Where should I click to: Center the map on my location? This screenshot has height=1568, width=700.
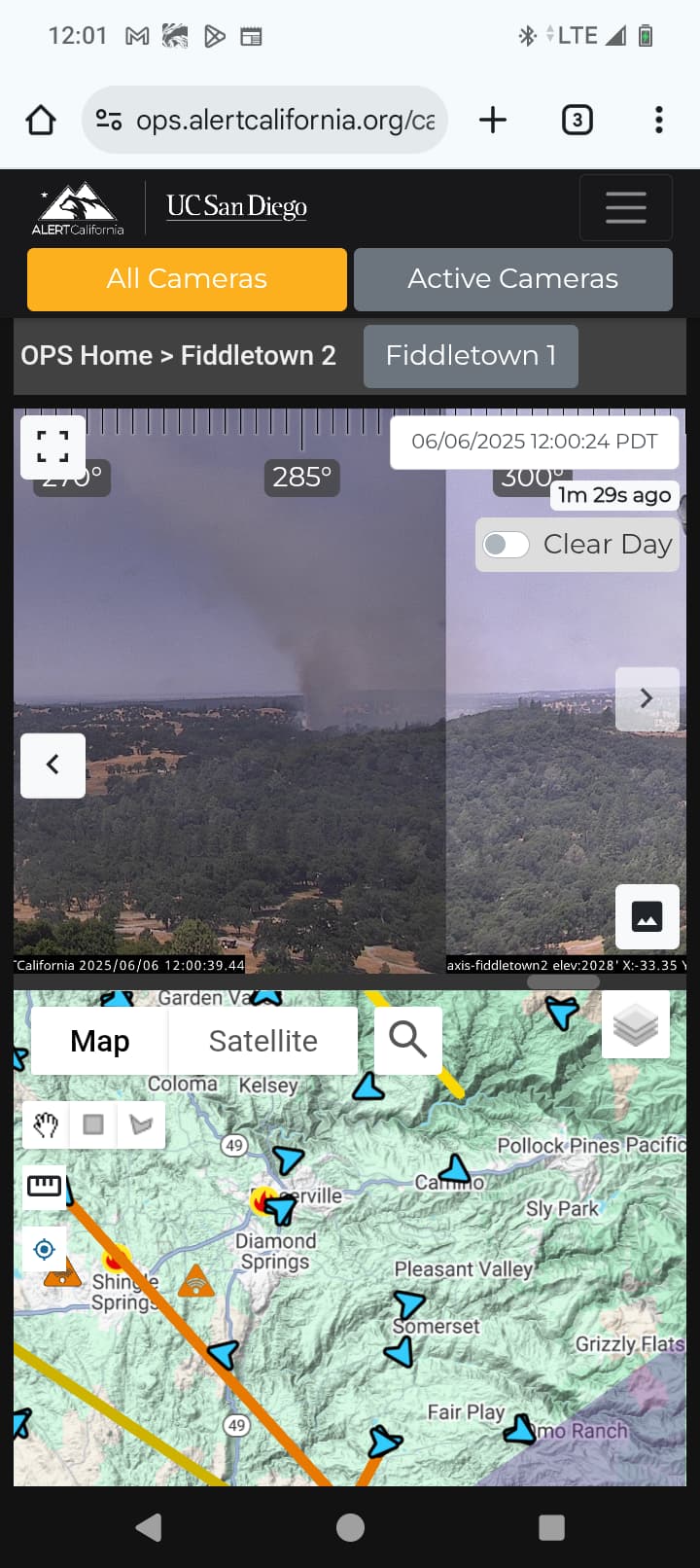[x=44, y=1249]
